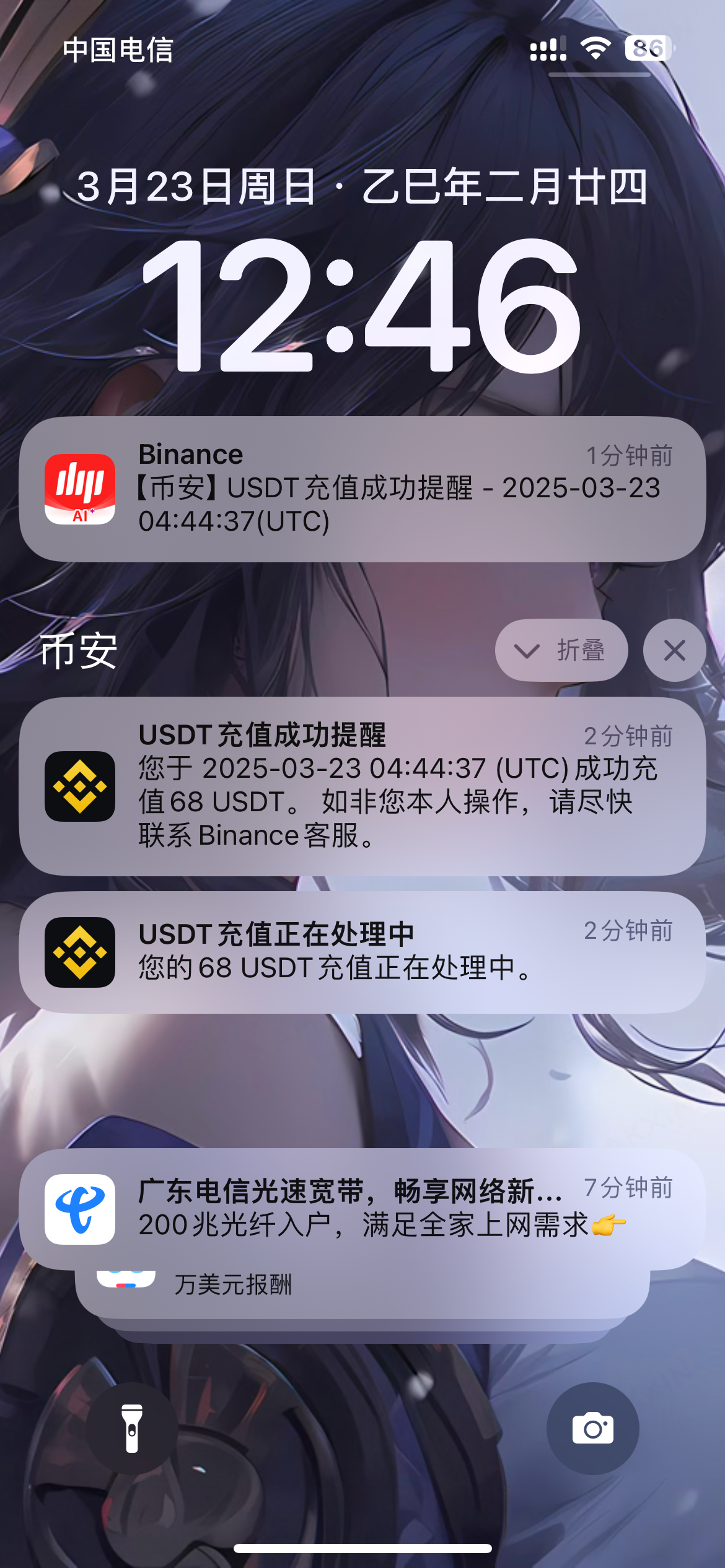Clear the 币安 notification group

click(x=674, y=650)
